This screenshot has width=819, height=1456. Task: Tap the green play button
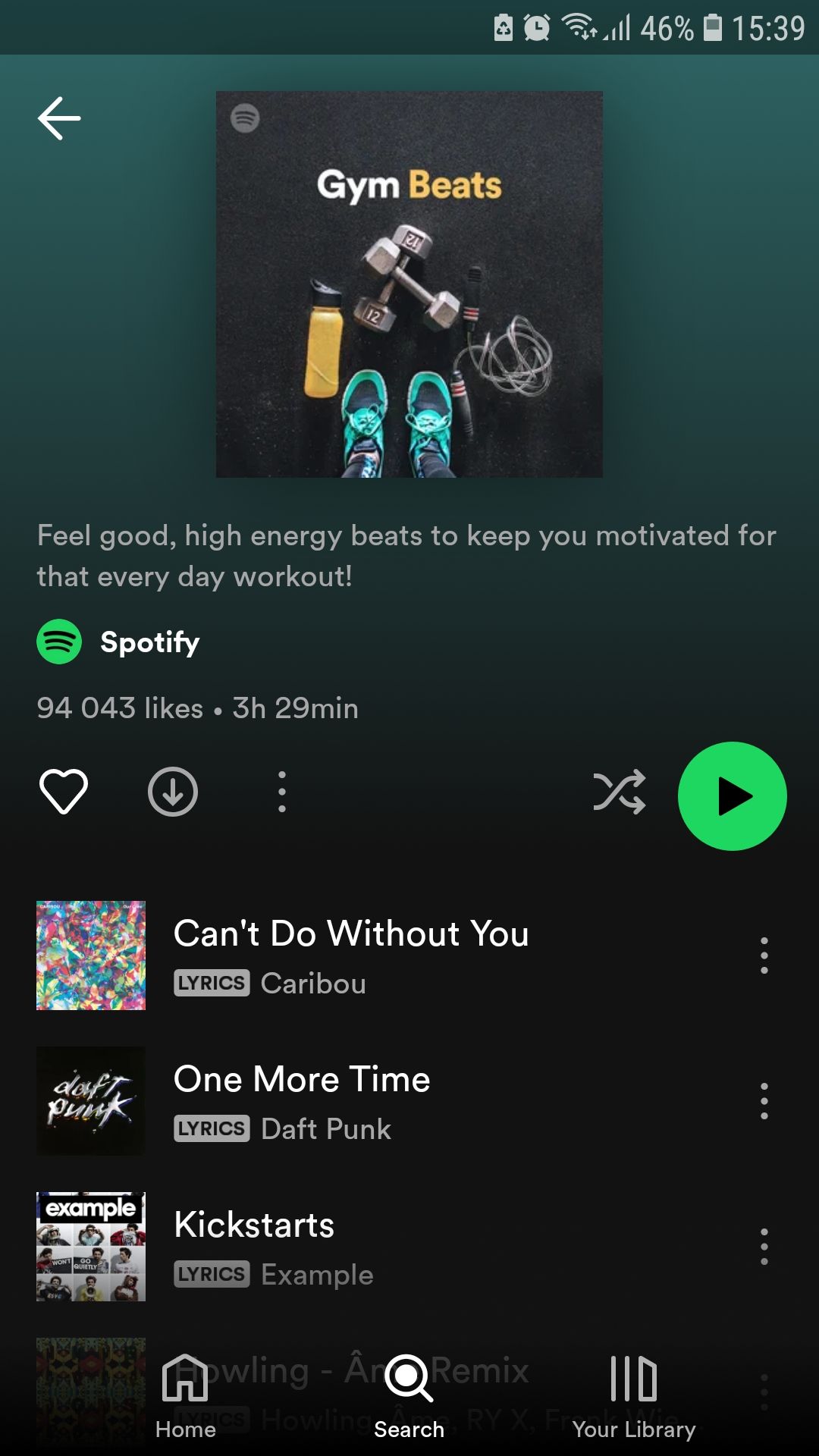731,795
